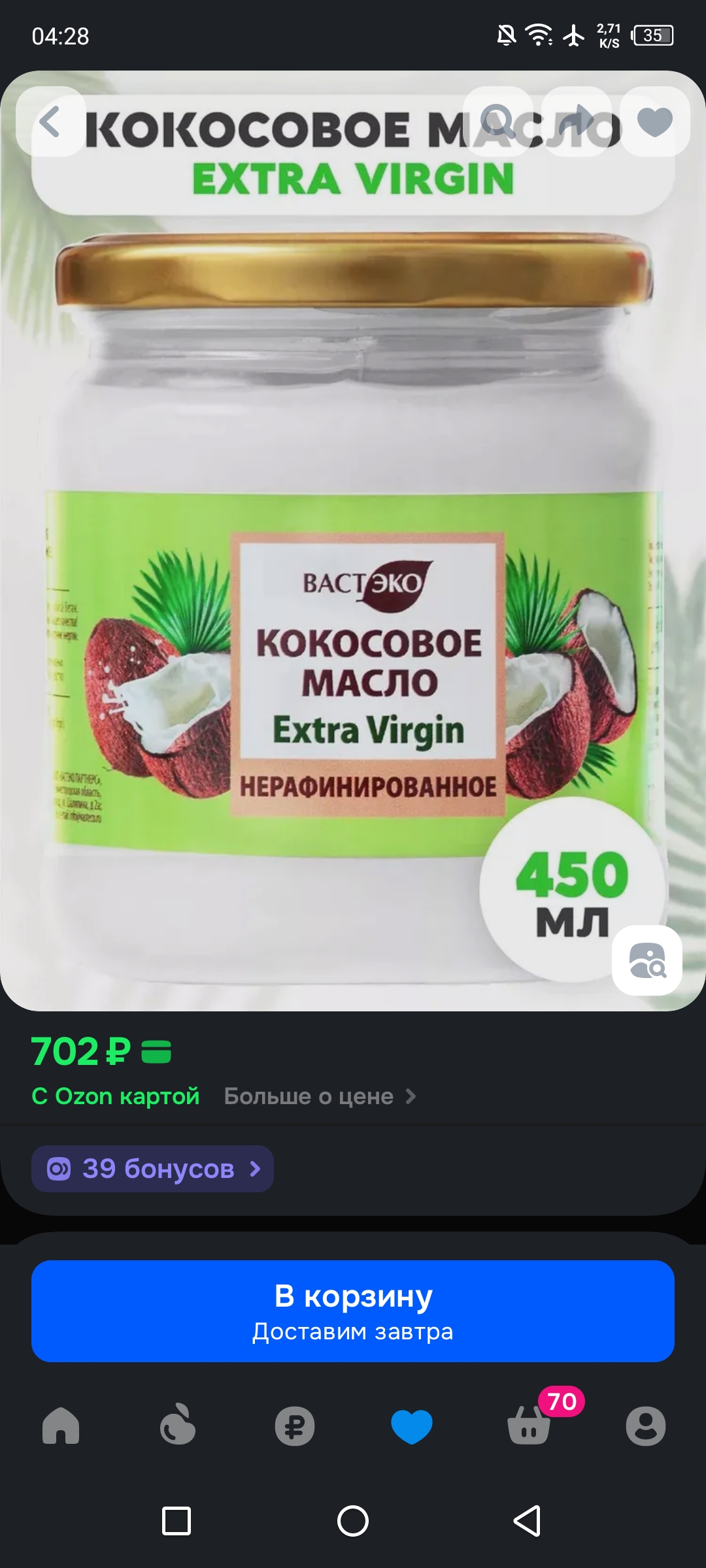This screenshot has width=706, height=1568.
Task: Open the Favorites tab in bottom bar
Action: [412, 1426]
